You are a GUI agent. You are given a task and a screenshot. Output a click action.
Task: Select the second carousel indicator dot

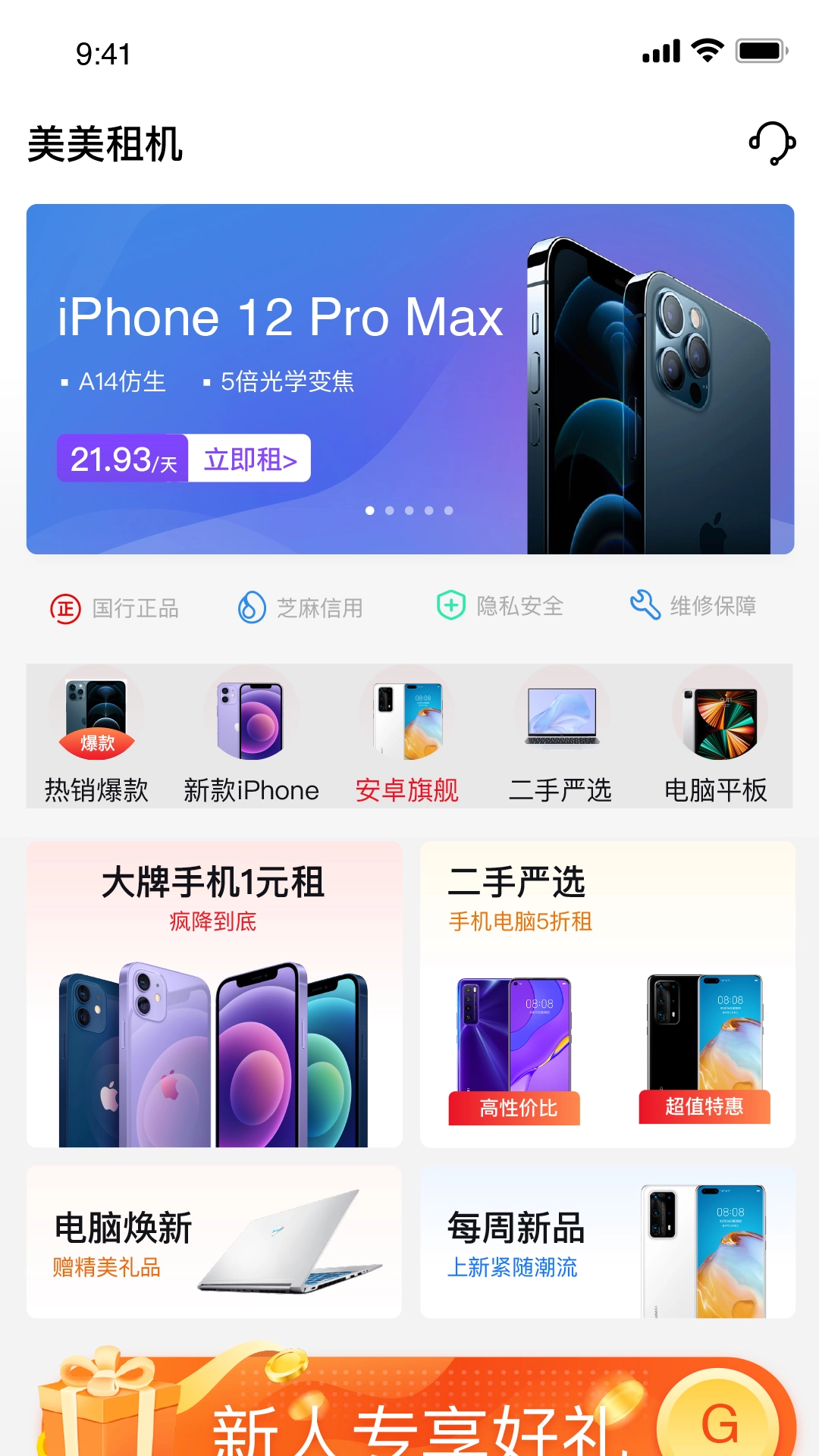(390, 510)
